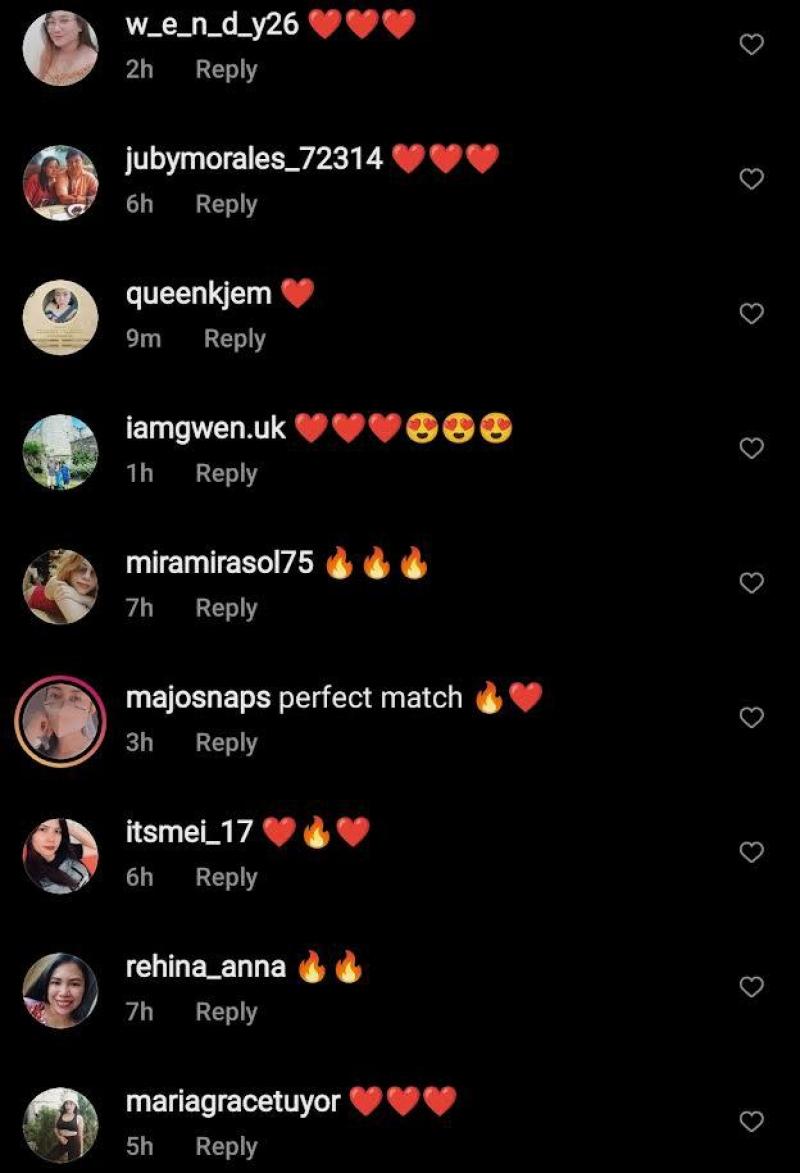Screen dimensions: 800x1173
Task: Open miramirasol75's profile picture
Action: 60,586
